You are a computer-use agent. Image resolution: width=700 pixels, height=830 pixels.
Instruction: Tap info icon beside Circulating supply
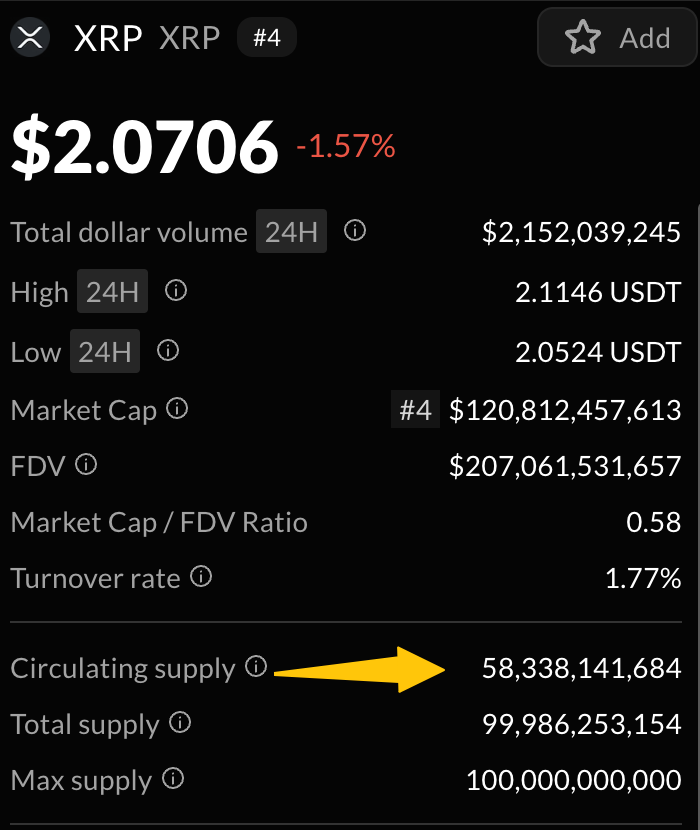[256, 667]
